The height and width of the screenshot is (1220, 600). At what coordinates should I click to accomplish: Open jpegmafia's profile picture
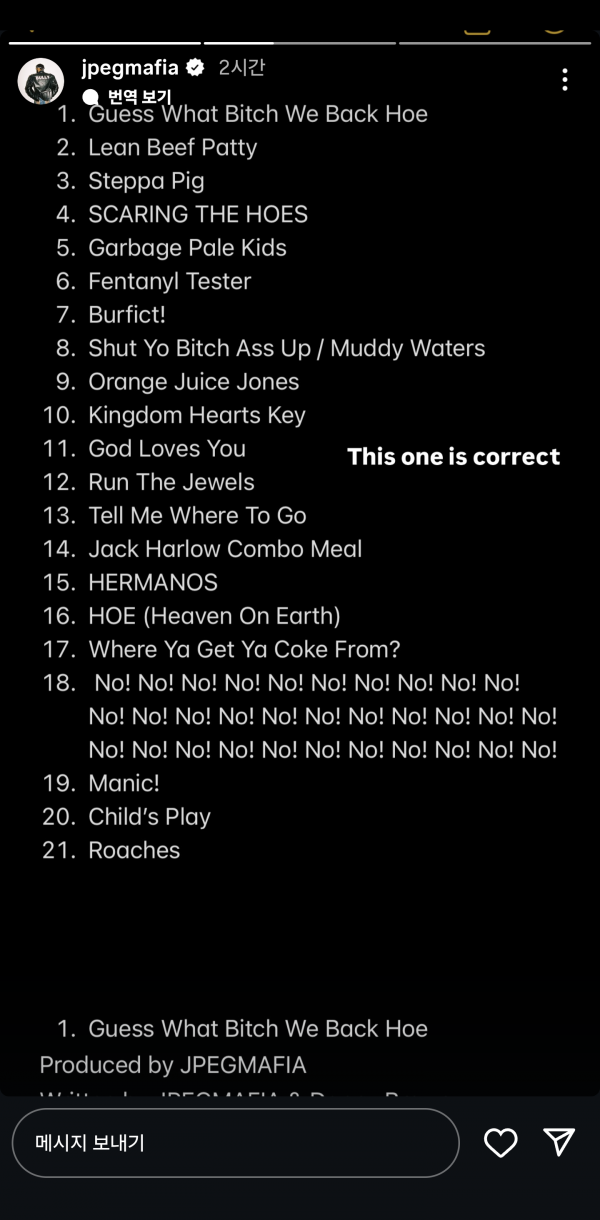click(41, 81)
